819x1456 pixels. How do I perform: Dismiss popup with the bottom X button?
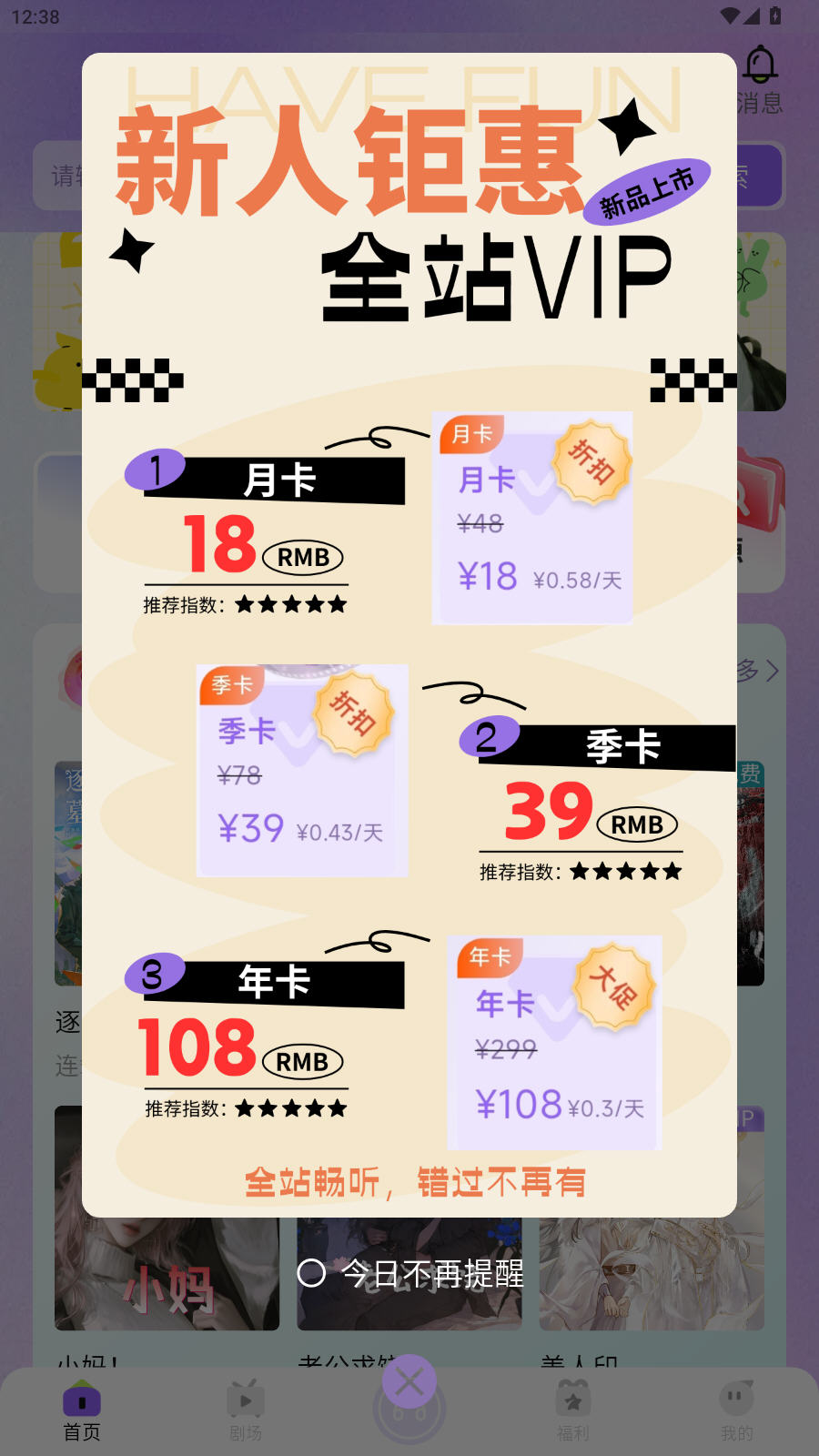(x=409, y=1381)
